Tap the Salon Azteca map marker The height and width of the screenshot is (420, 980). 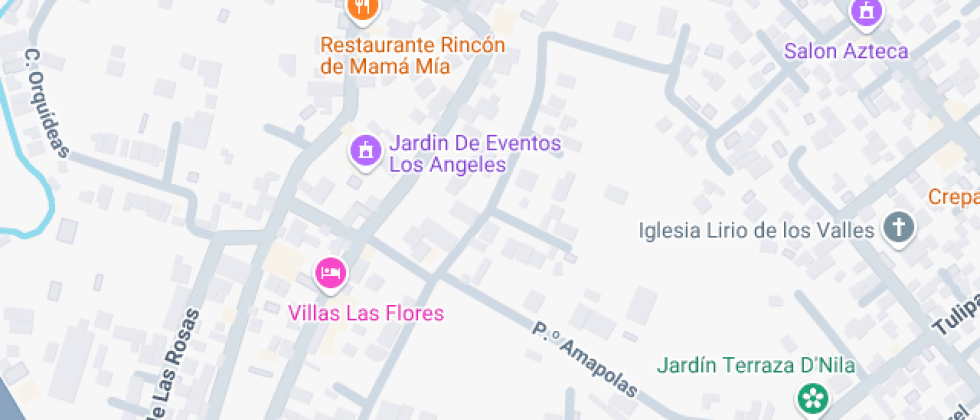pos(865,14)
